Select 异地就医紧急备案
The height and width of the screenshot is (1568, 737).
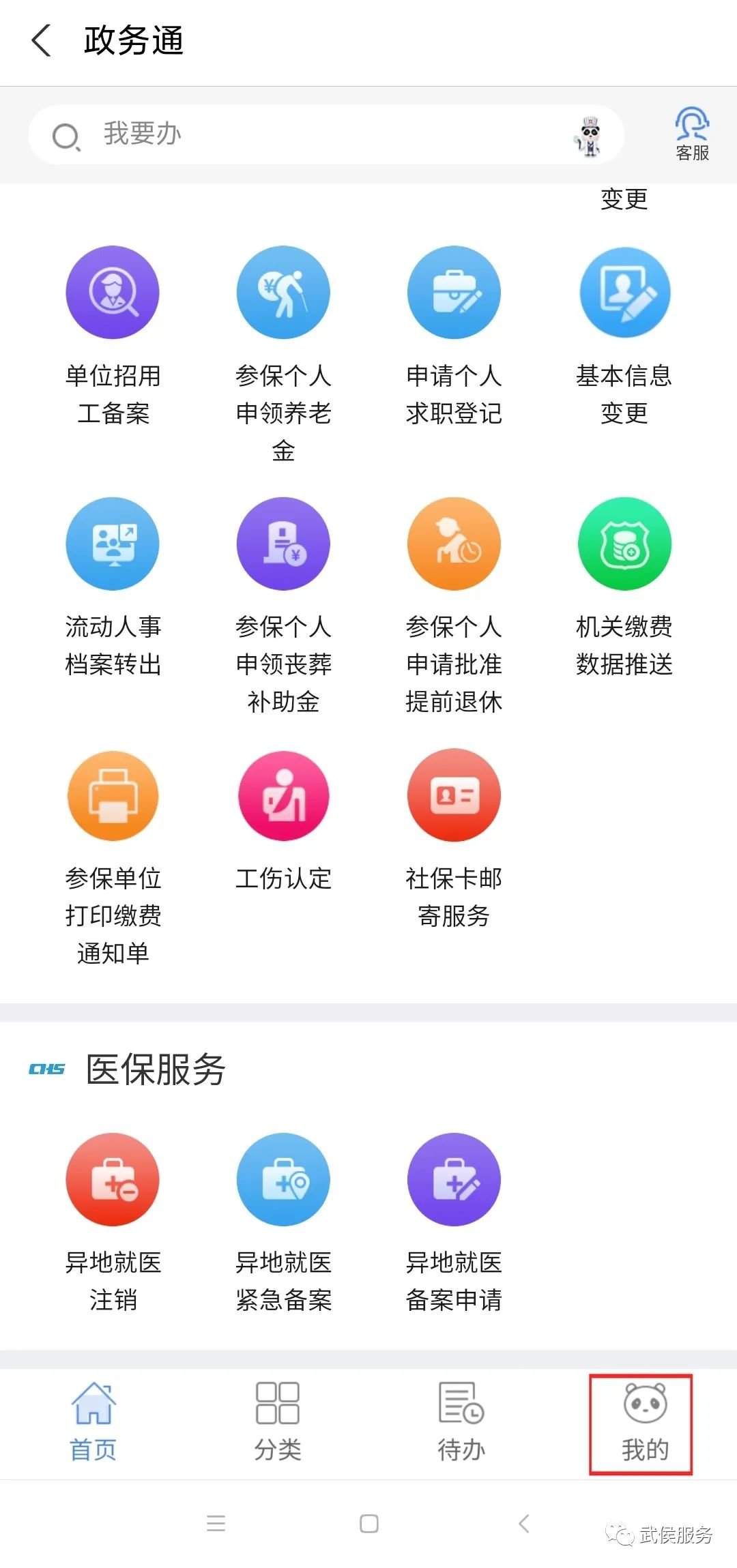283,1180
